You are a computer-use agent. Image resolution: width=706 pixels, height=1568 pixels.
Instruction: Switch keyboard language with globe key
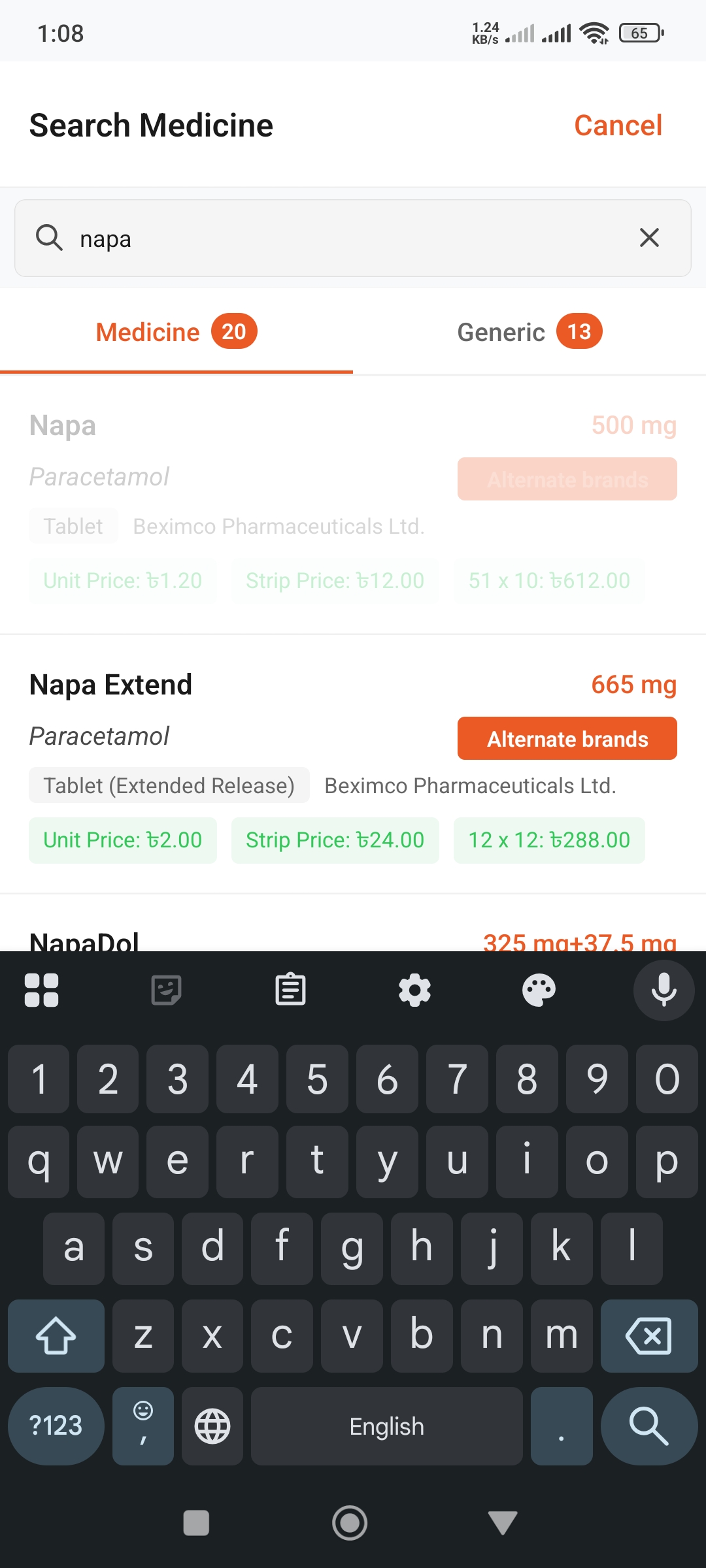click(211, 1426)
